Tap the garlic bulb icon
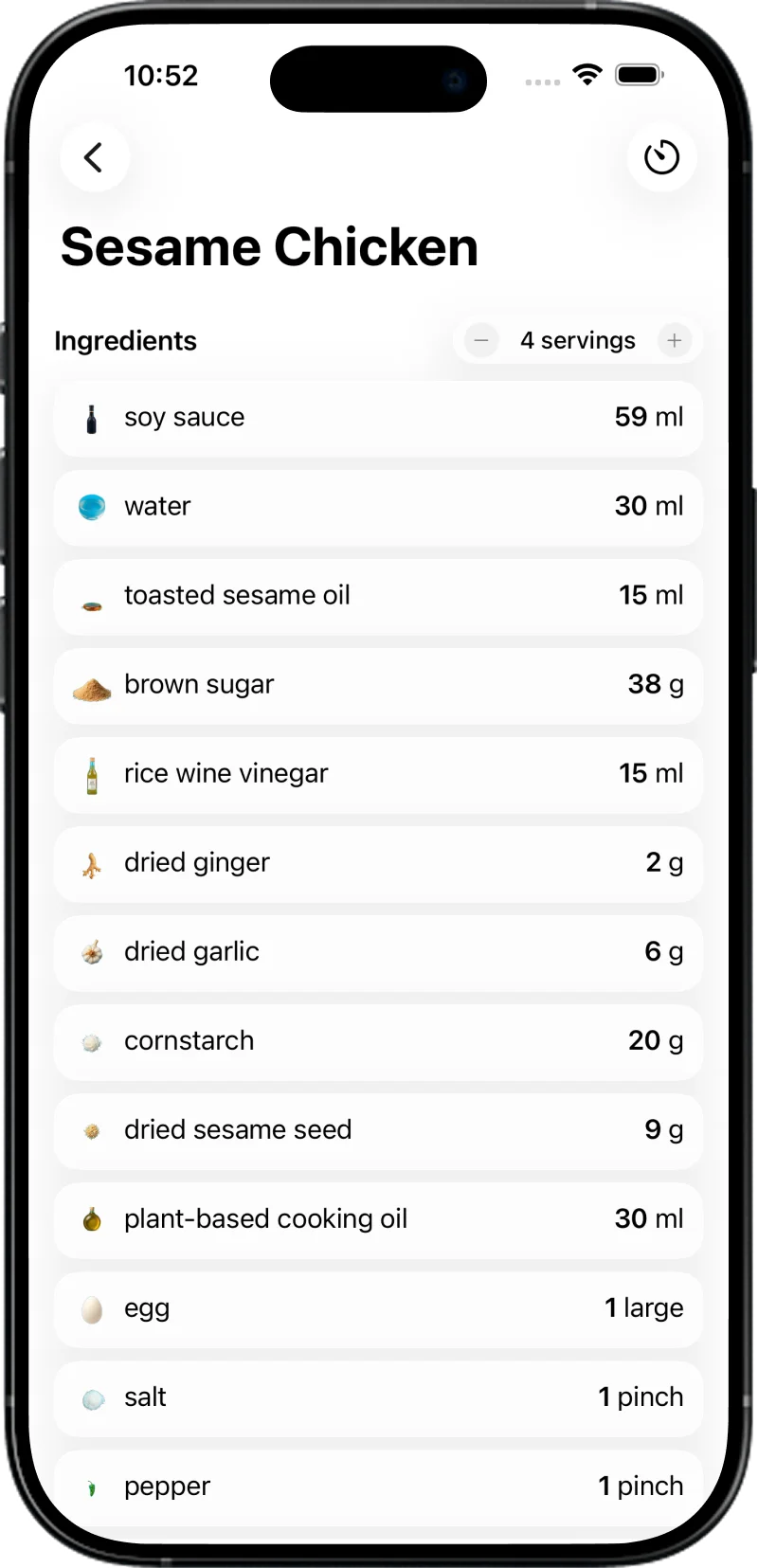 [x=91, y=952]
